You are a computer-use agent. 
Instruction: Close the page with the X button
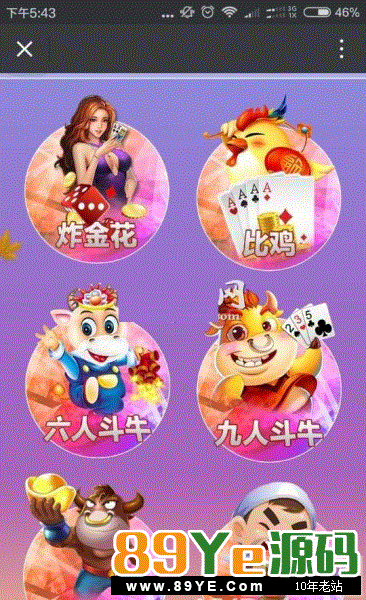[x=25, y=49]
